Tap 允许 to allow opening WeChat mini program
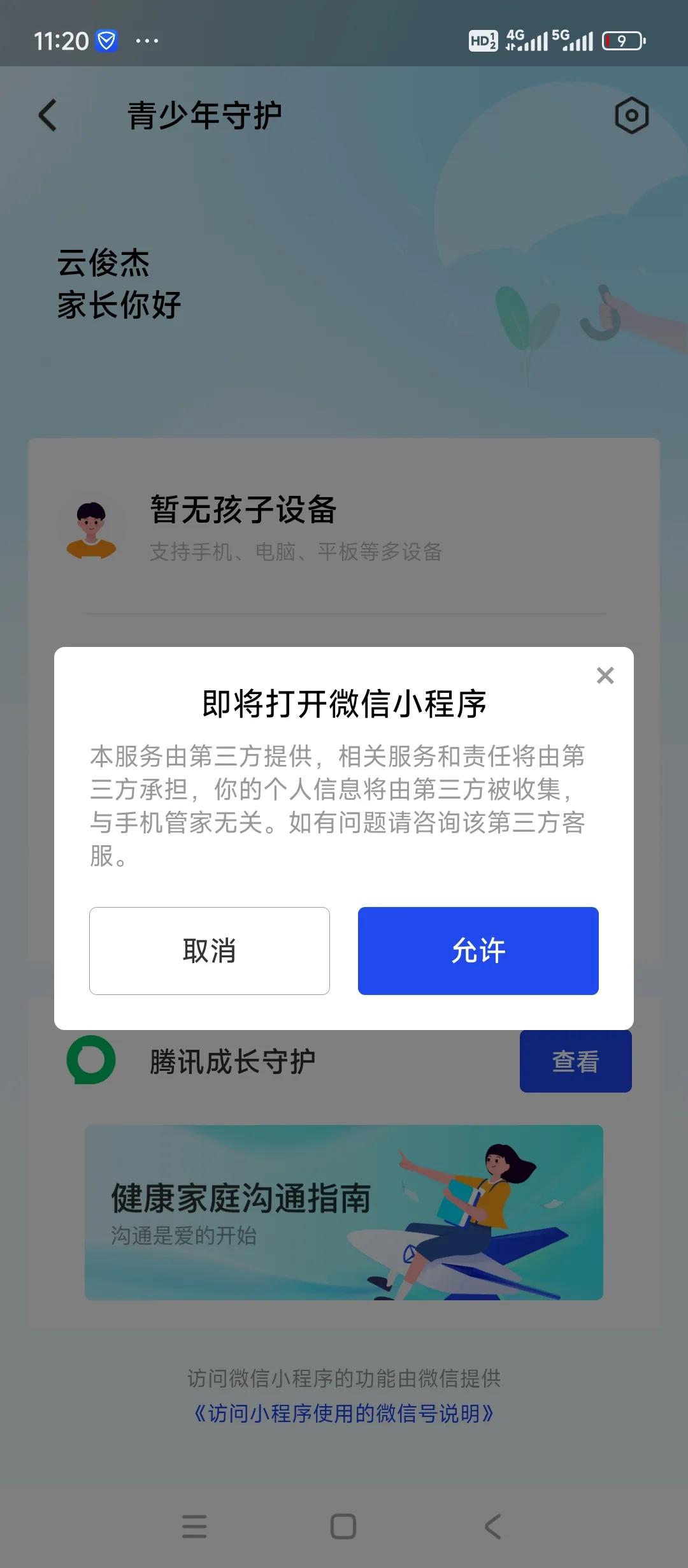688x1568 pixels. point(478,950)
